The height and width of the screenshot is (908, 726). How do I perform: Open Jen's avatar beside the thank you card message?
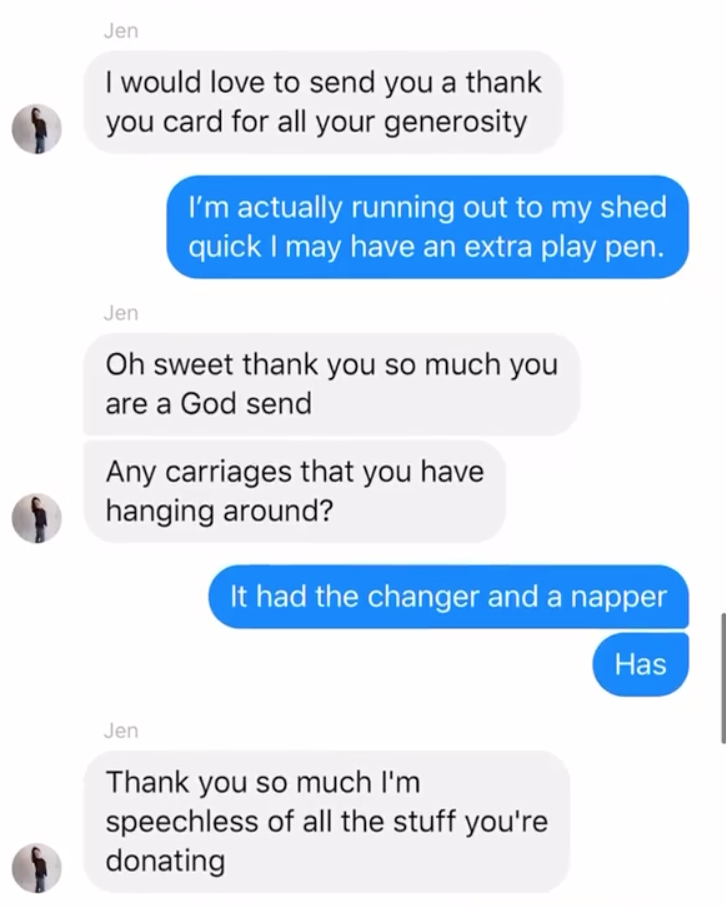pyautogui.click(x=36, y=129)
